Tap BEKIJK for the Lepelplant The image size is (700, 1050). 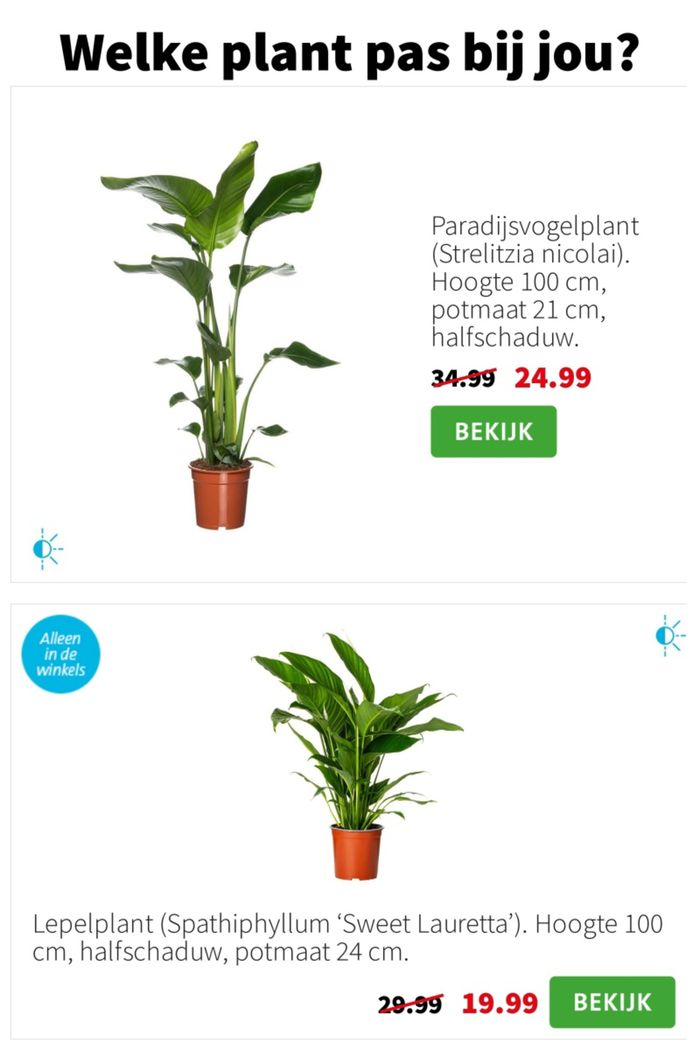pos(612,1002)
